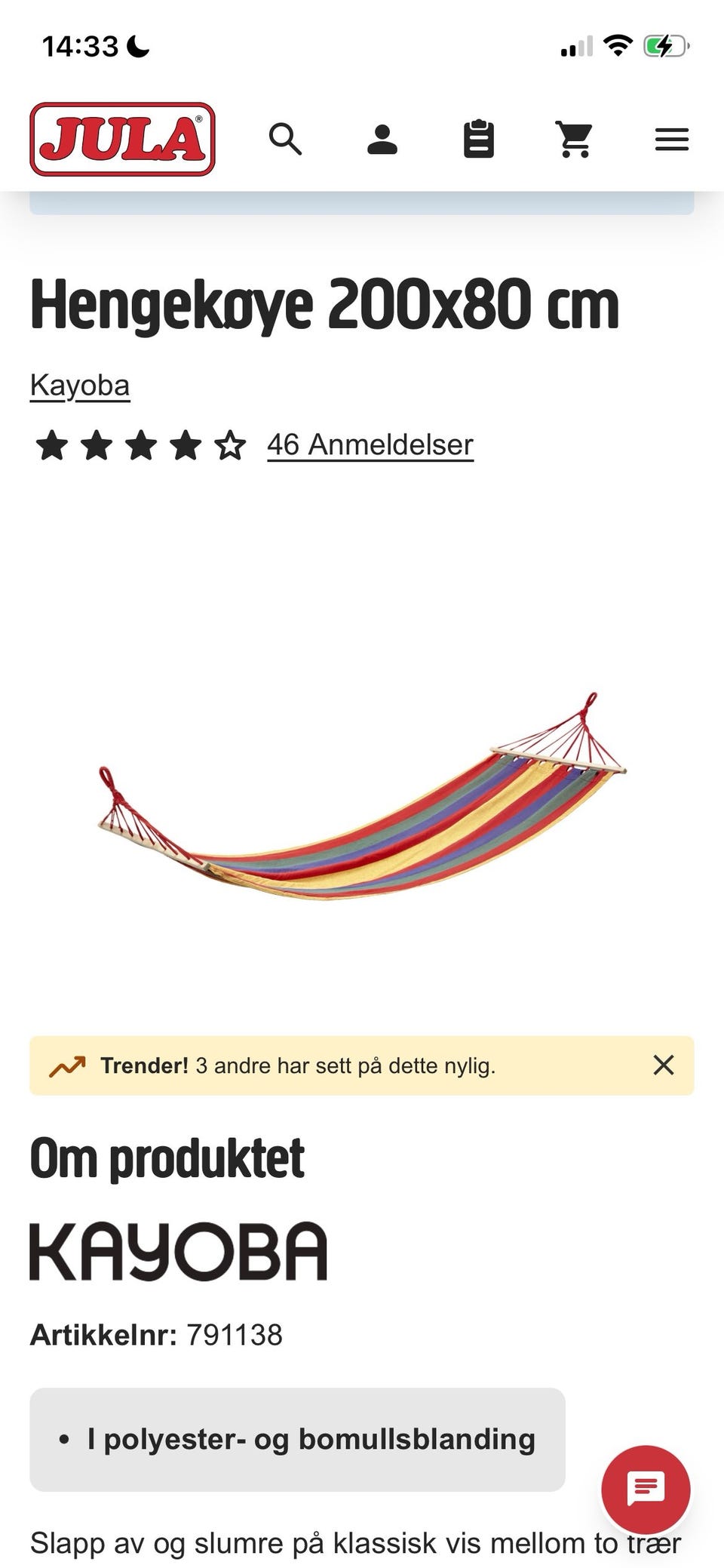The image size is (724, 1568).
Task: Click the trending arrow icon in the banner
Action: point(68,1065)
